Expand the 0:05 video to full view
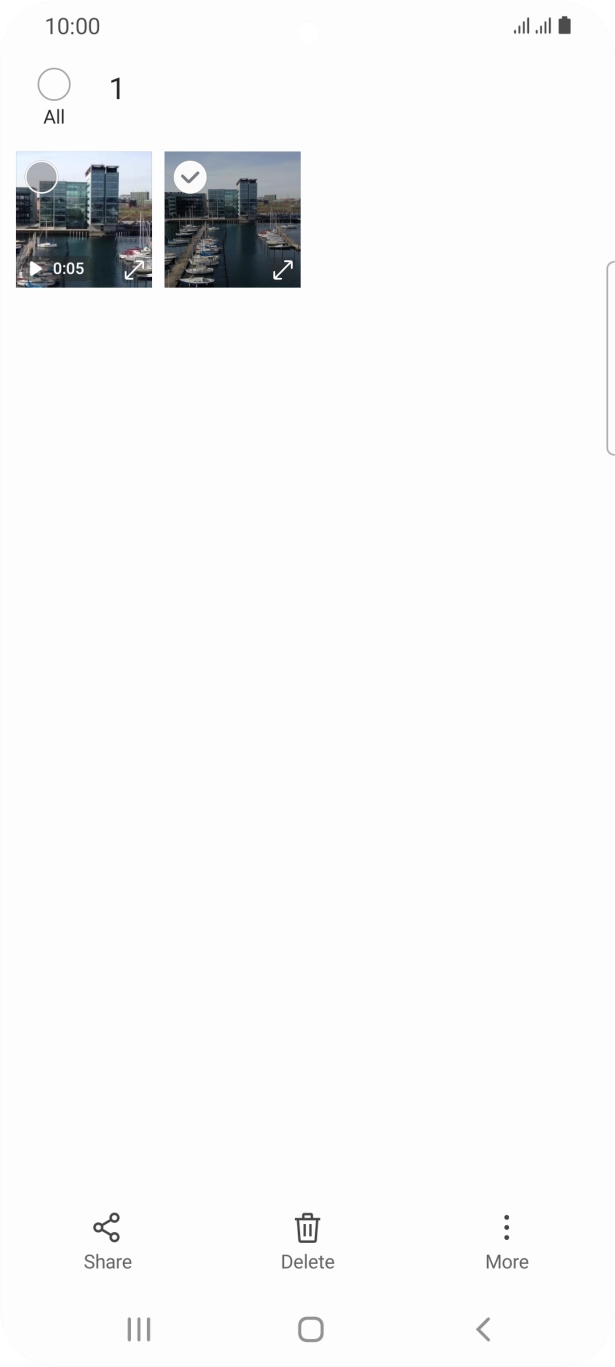Screen dimensions: 615x1367 pos(134,270)
